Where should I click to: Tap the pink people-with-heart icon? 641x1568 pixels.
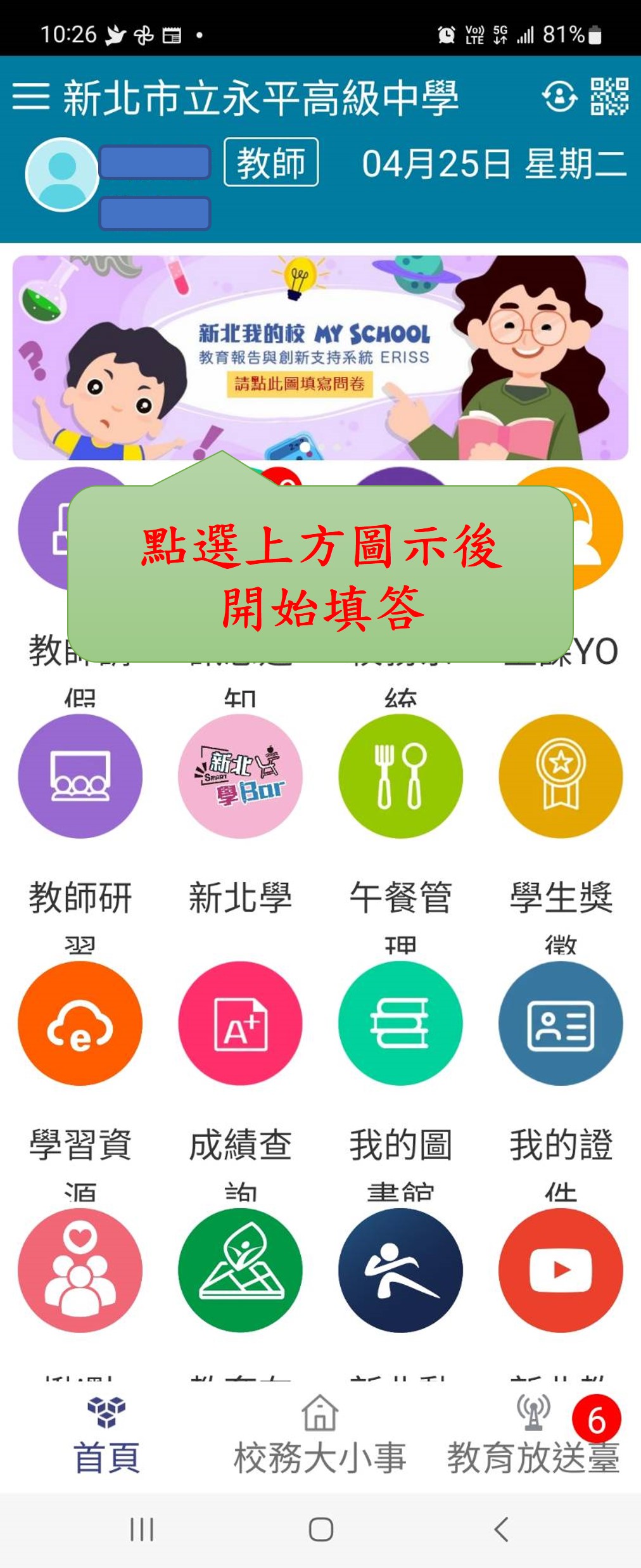80,1270
